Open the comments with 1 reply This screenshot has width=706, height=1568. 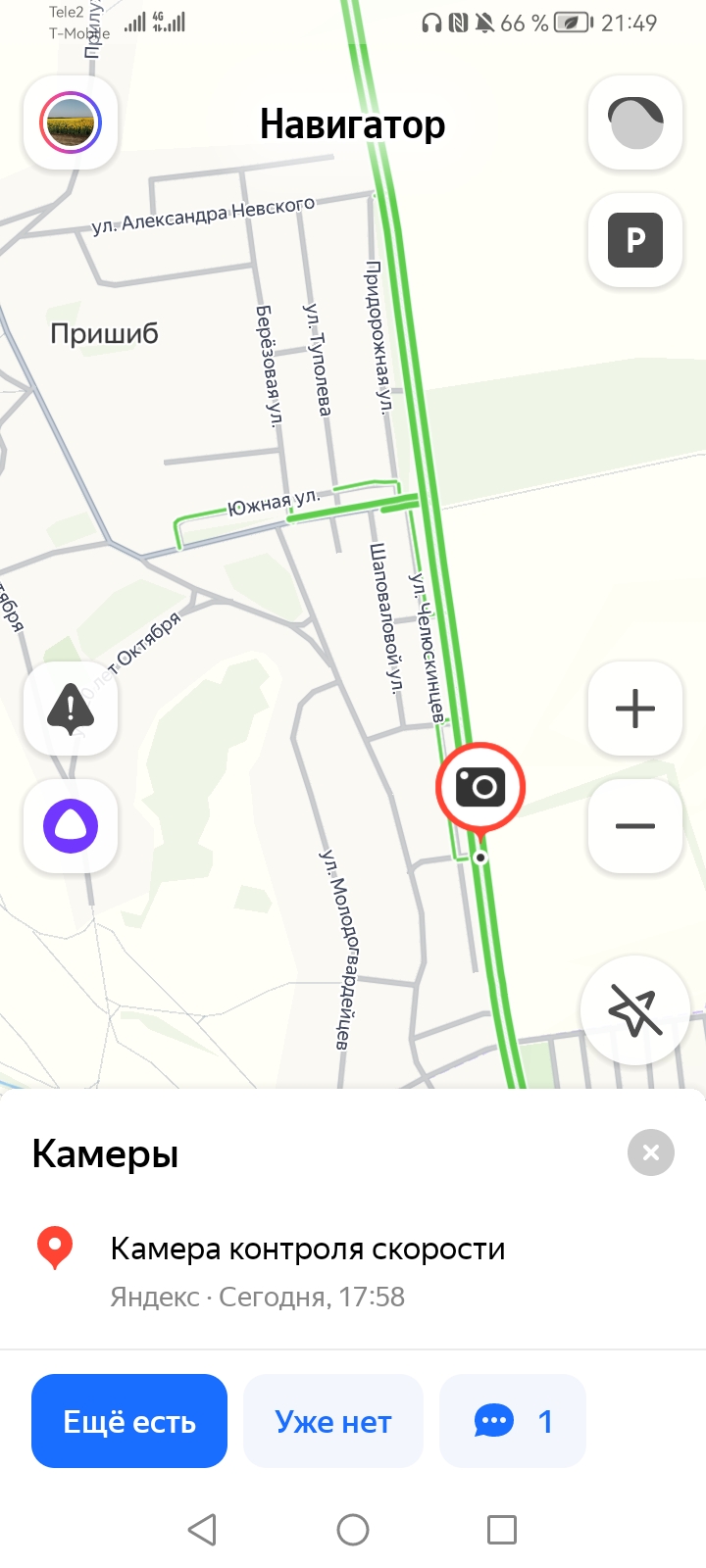513,1421
